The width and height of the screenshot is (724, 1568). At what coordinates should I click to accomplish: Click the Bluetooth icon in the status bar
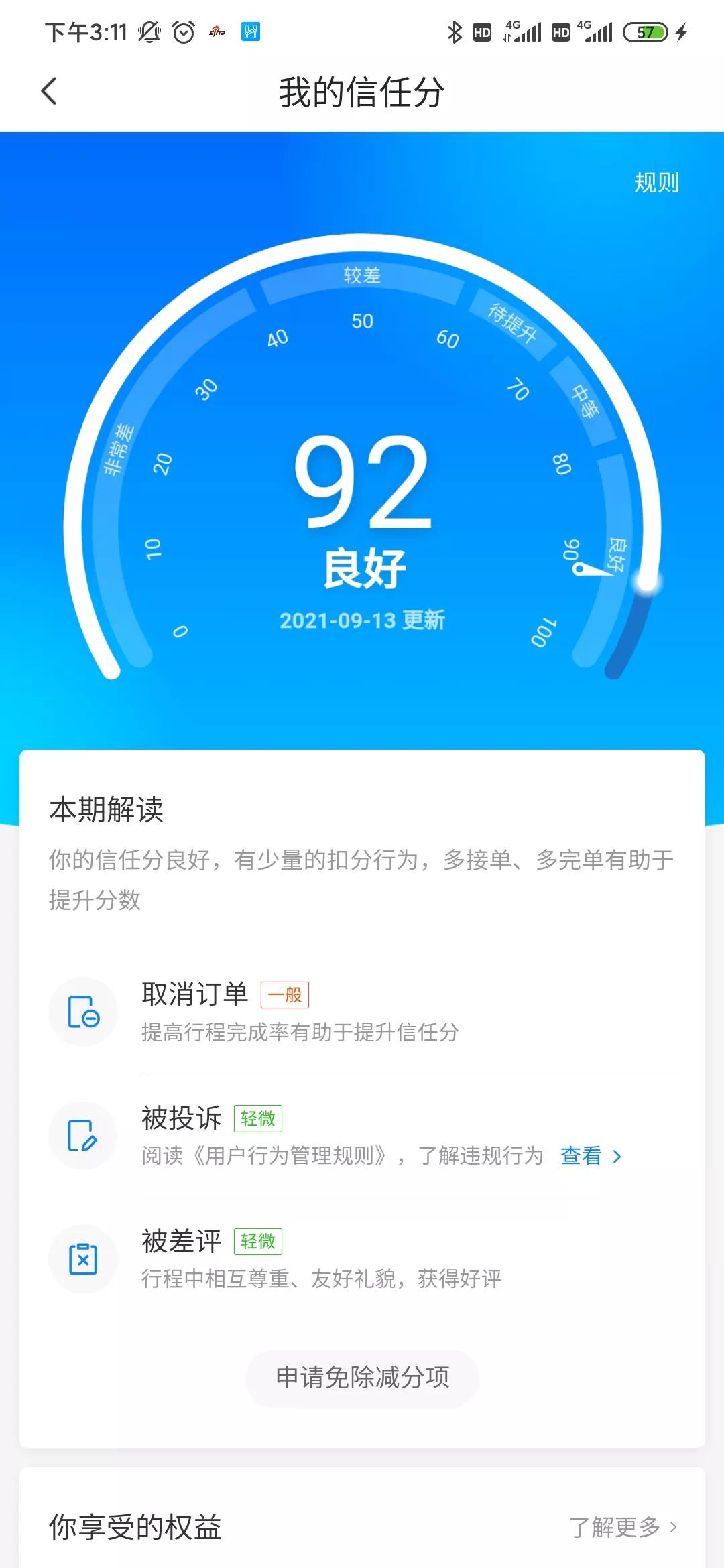click(x=454, y=31)
